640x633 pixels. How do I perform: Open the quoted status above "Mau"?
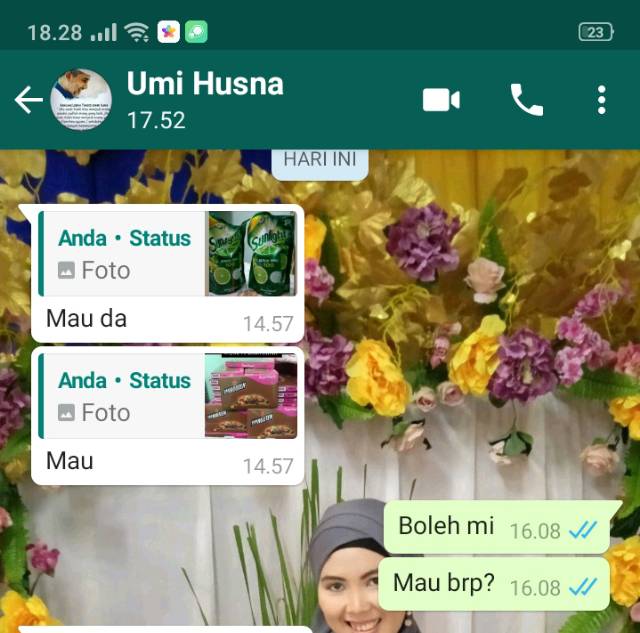tap(168, 396)
